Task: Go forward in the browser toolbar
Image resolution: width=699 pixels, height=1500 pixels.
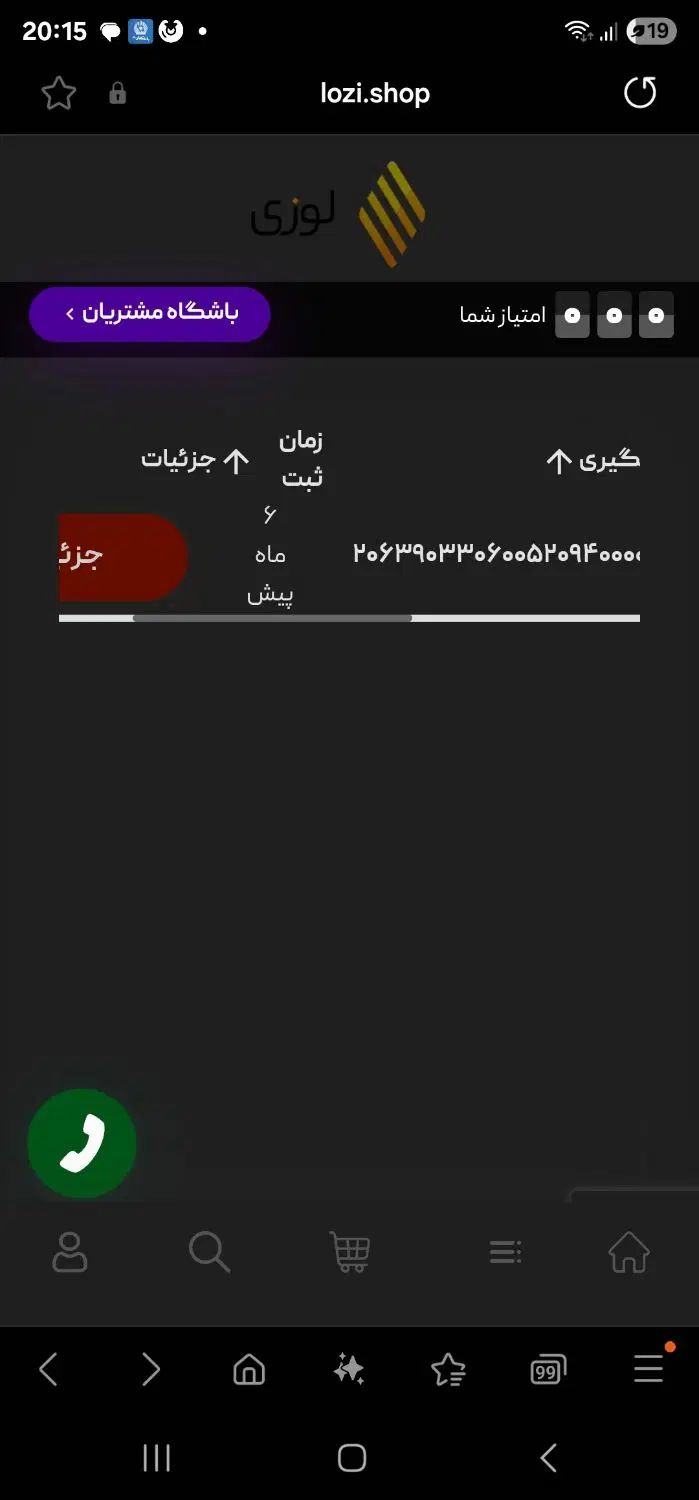Action: 150,1369
